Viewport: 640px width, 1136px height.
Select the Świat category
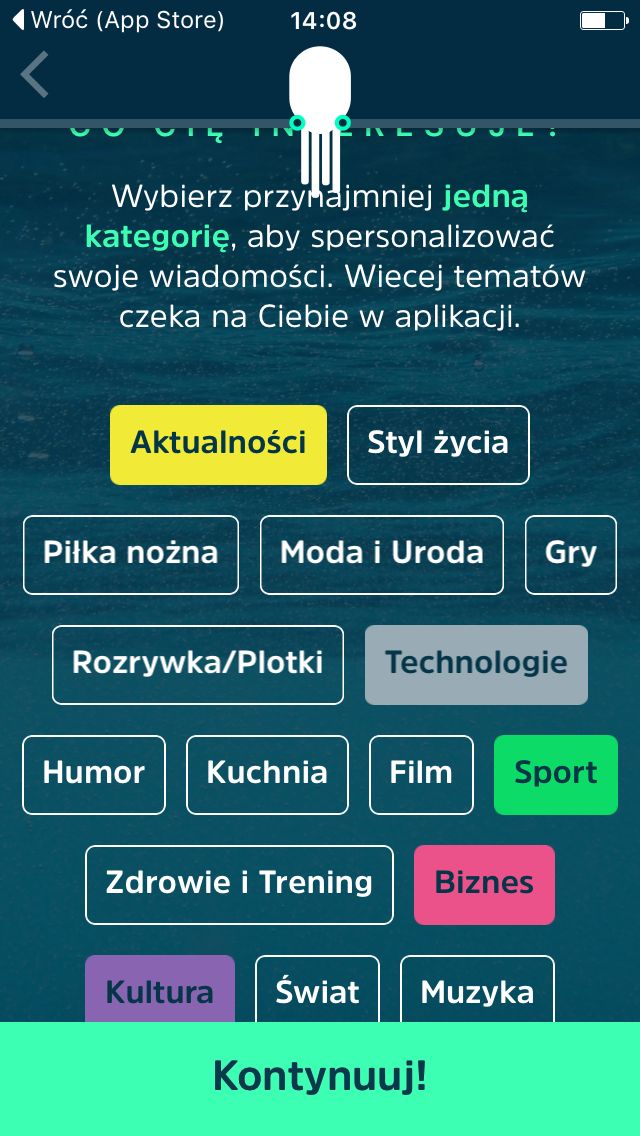tap(317, 989)
